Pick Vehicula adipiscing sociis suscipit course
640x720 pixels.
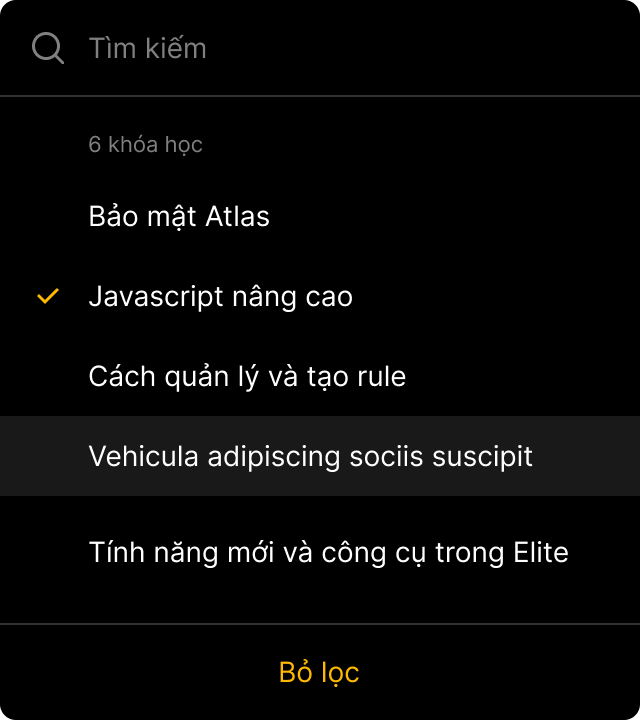310,456
